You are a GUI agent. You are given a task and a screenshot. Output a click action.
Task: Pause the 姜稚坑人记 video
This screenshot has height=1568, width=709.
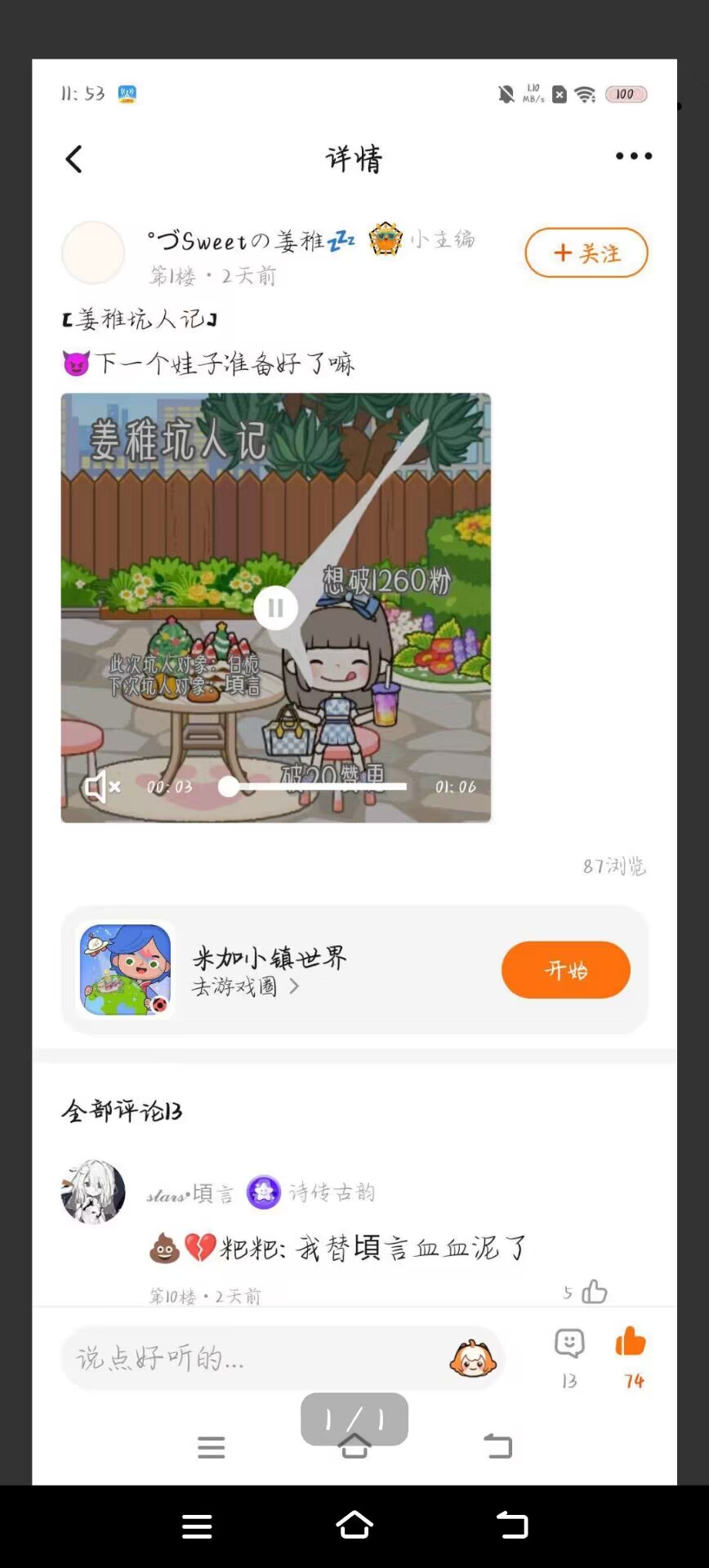coord(275,608)
